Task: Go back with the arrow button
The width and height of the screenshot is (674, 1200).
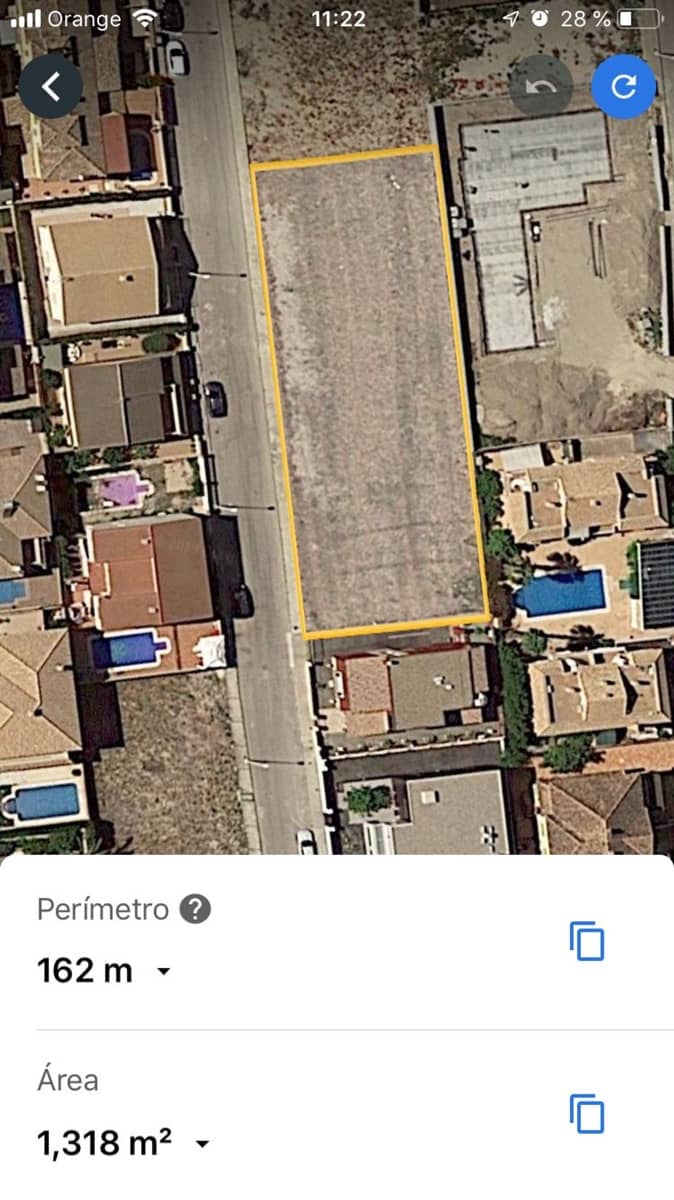Action: pos(50,87)
